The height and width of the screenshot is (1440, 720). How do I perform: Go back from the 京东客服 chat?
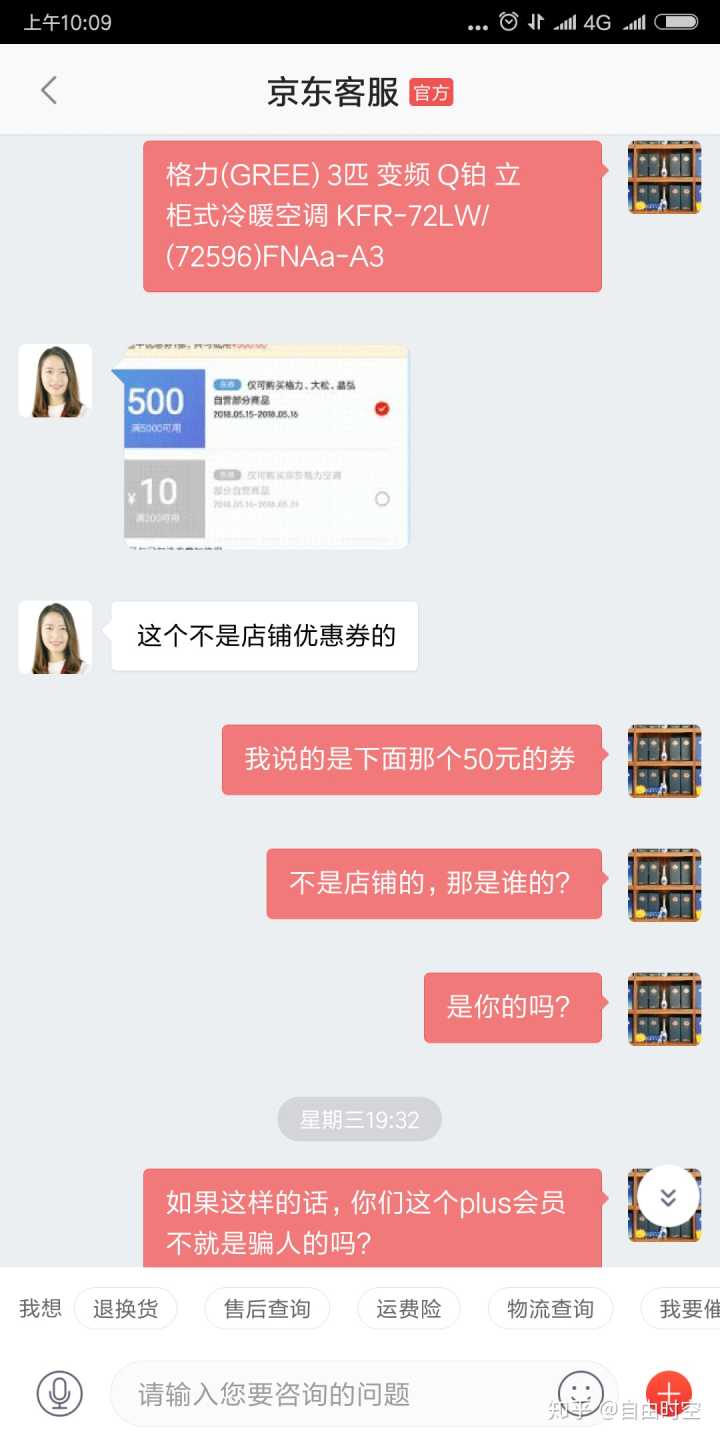pyautogui.click(x=48, y=91)
